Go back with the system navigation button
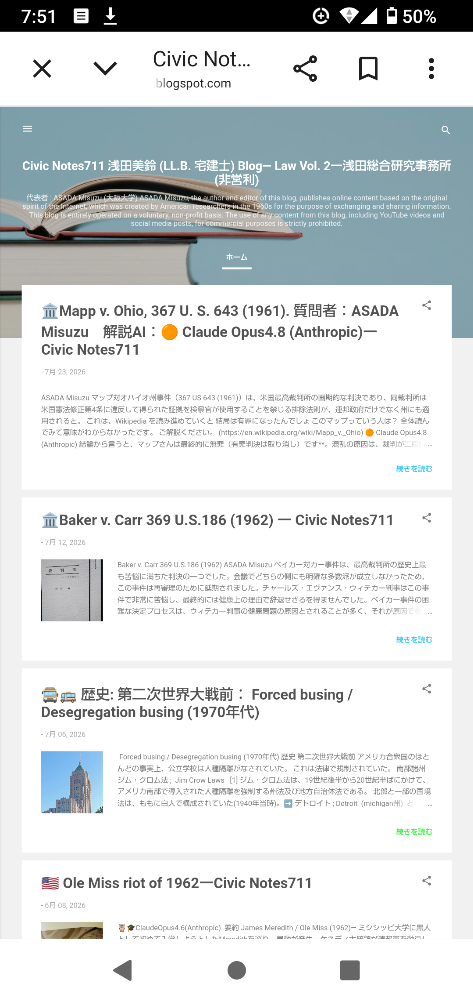Image resolution: width=473 pixels, height=1000 pixels. [122, 970]
